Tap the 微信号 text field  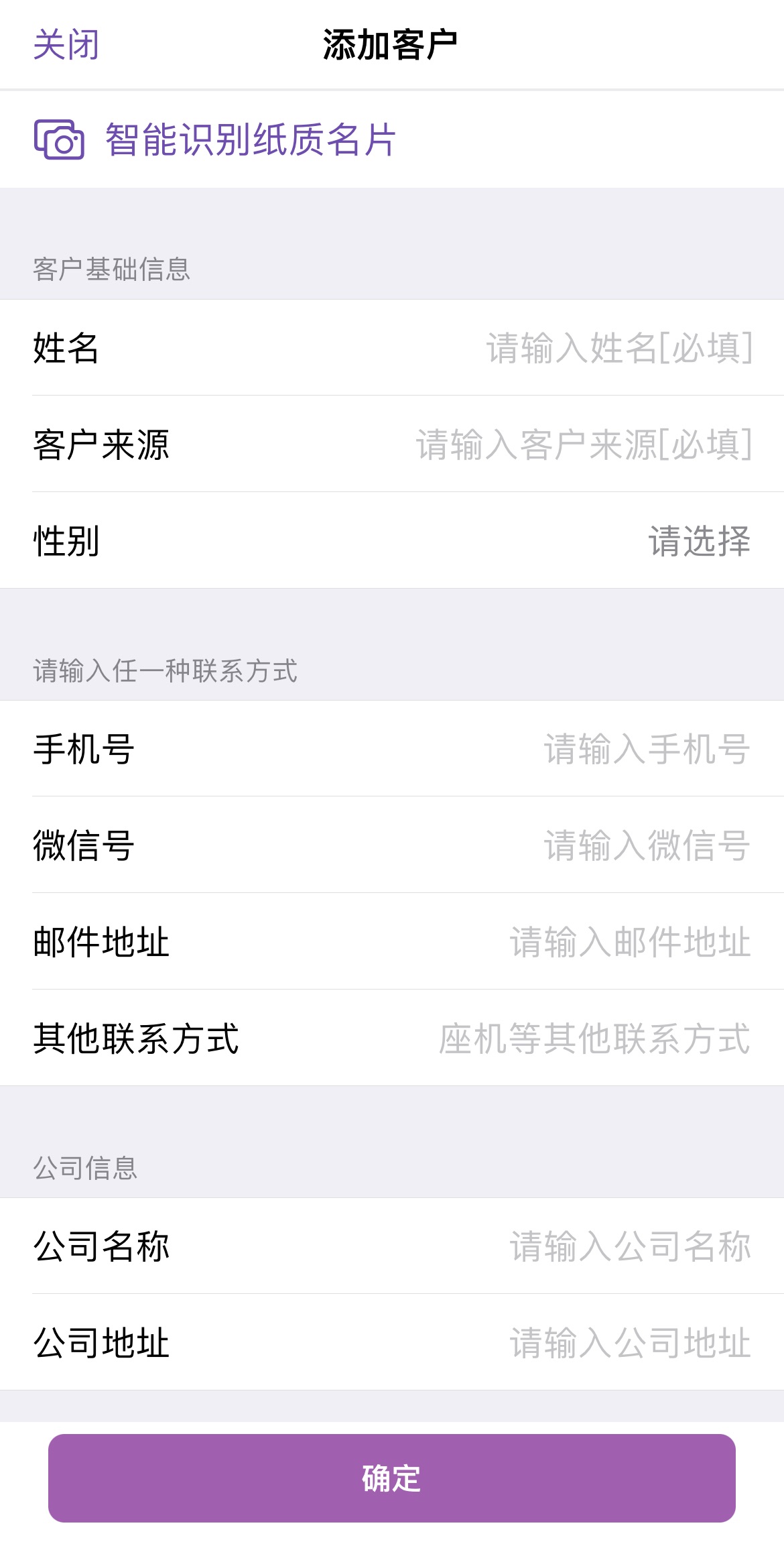(646, 845)
